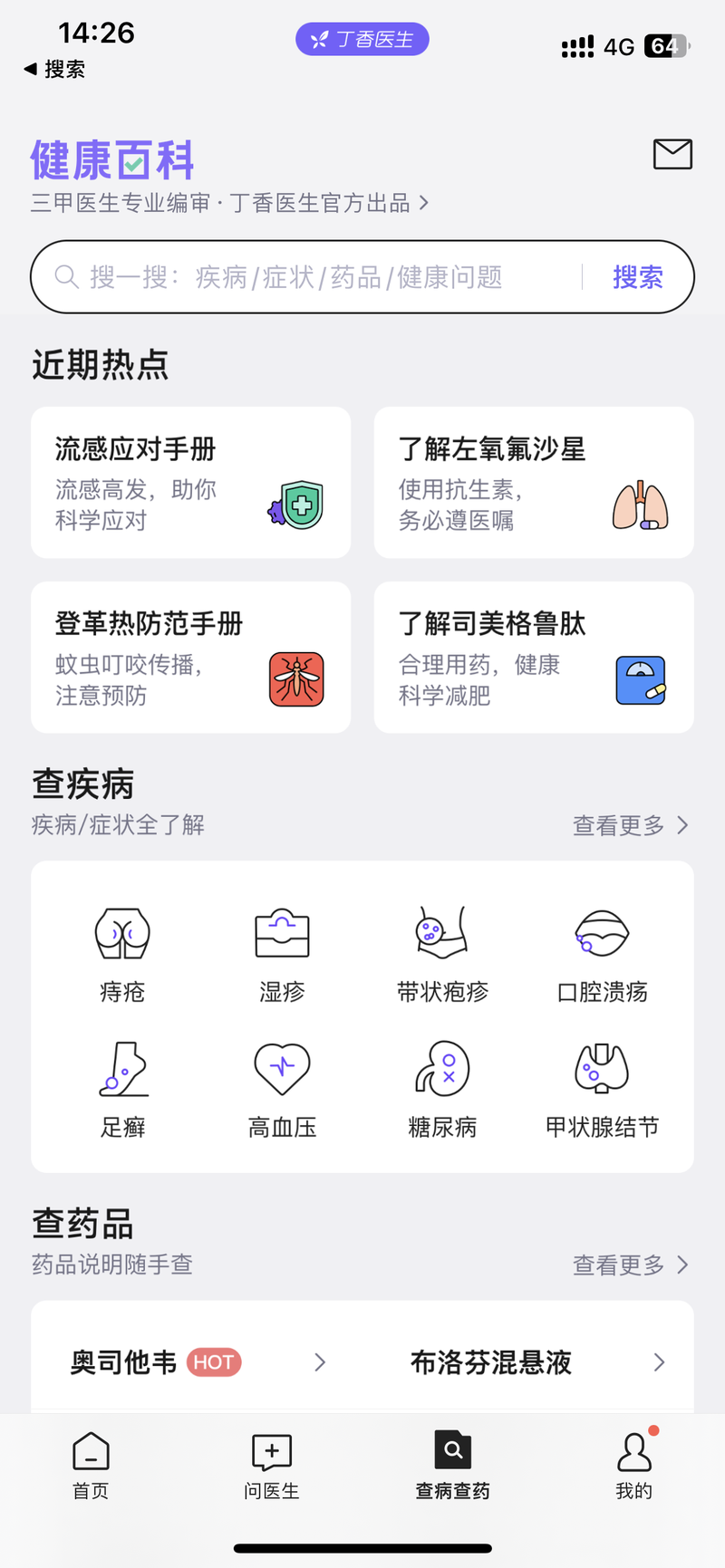Tap the purple 搜索 button

click(638, 277)
